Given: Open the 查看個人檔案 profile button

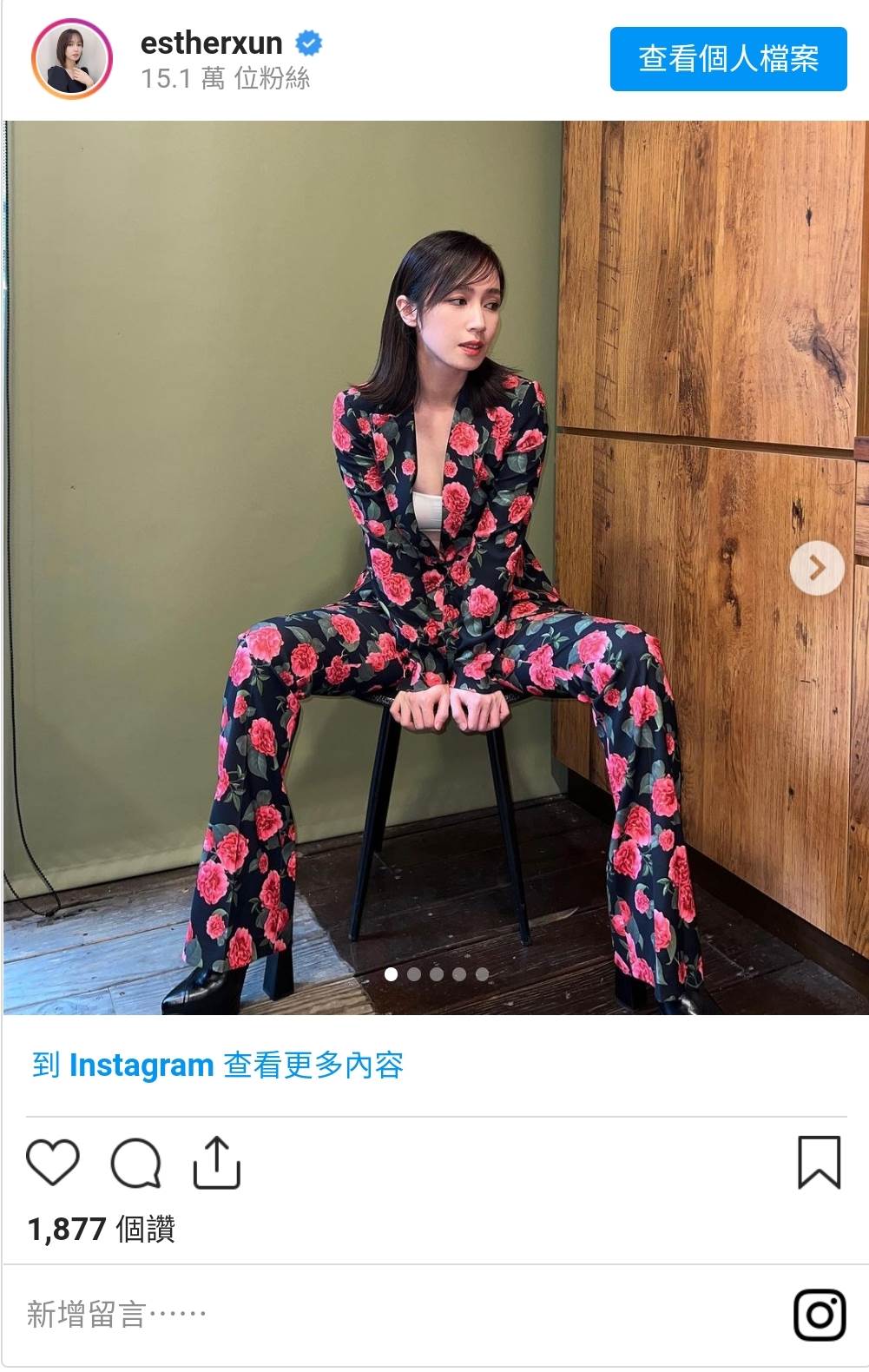Looking at the screenshot, I should (727, 59).
